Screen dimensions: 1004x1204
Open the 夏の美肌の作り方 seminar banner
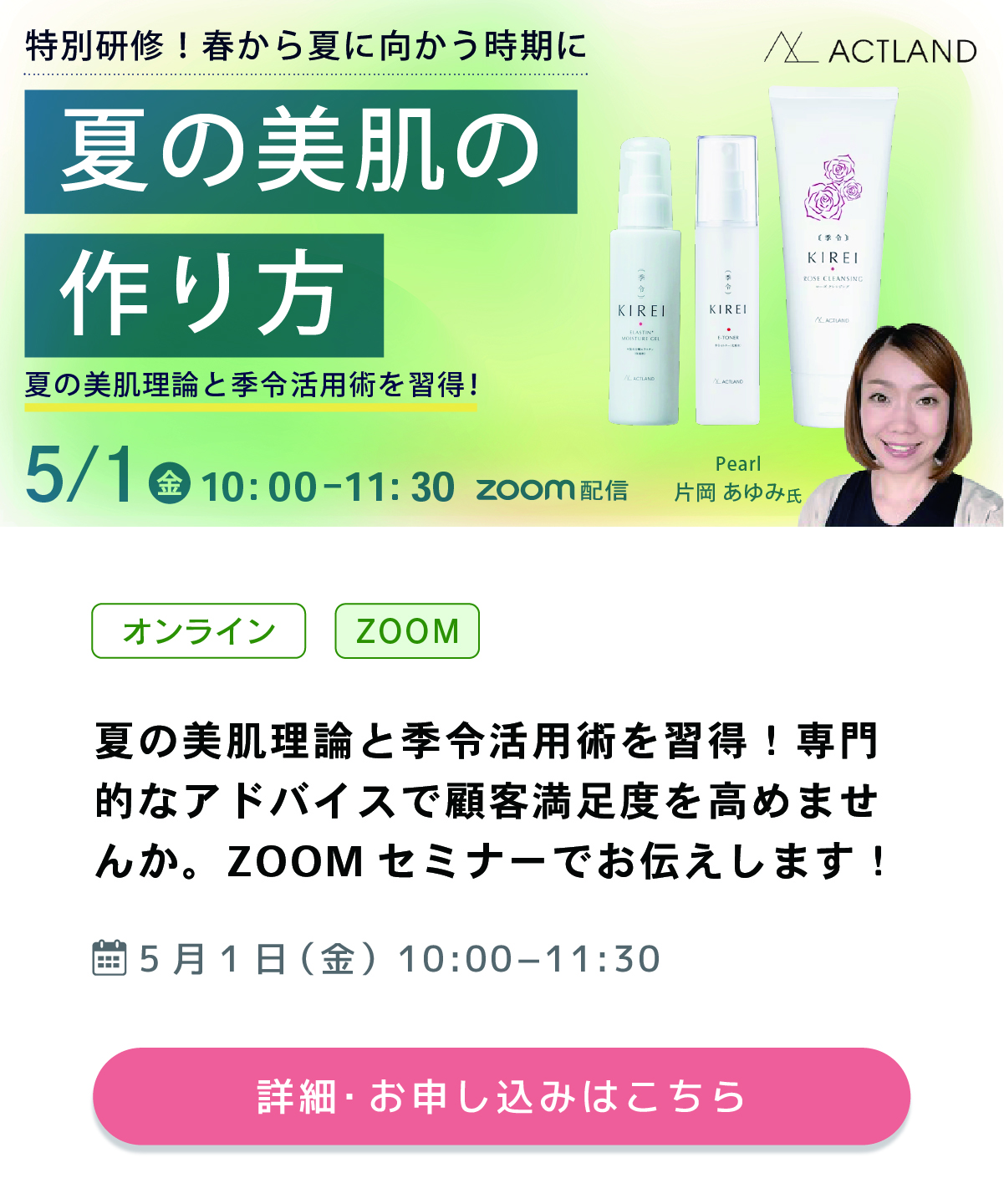coord(502,263)
